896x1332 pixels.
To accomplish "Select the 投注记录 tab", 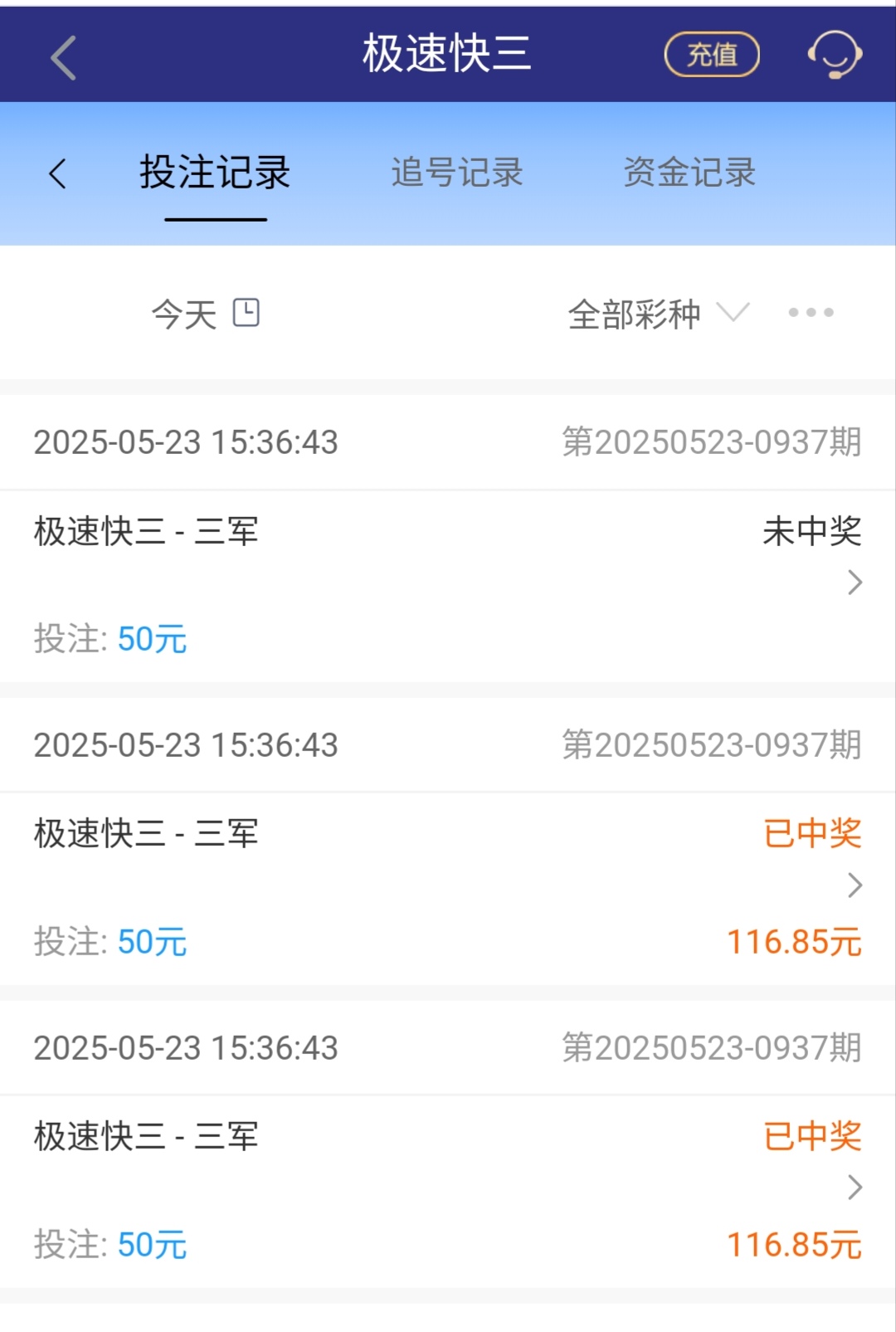I will (x=215, y=173).
